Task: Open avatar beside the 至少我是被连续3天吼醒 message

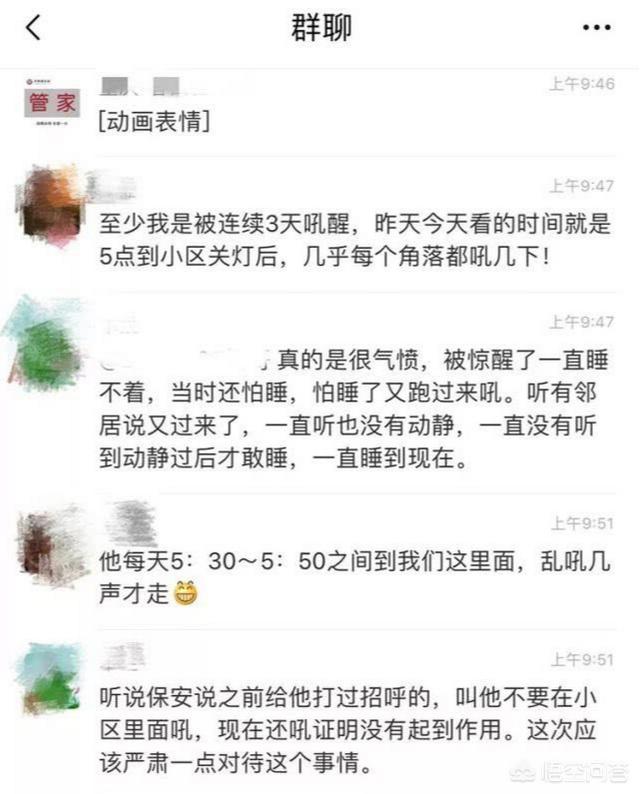Action: tap(51, 207)
